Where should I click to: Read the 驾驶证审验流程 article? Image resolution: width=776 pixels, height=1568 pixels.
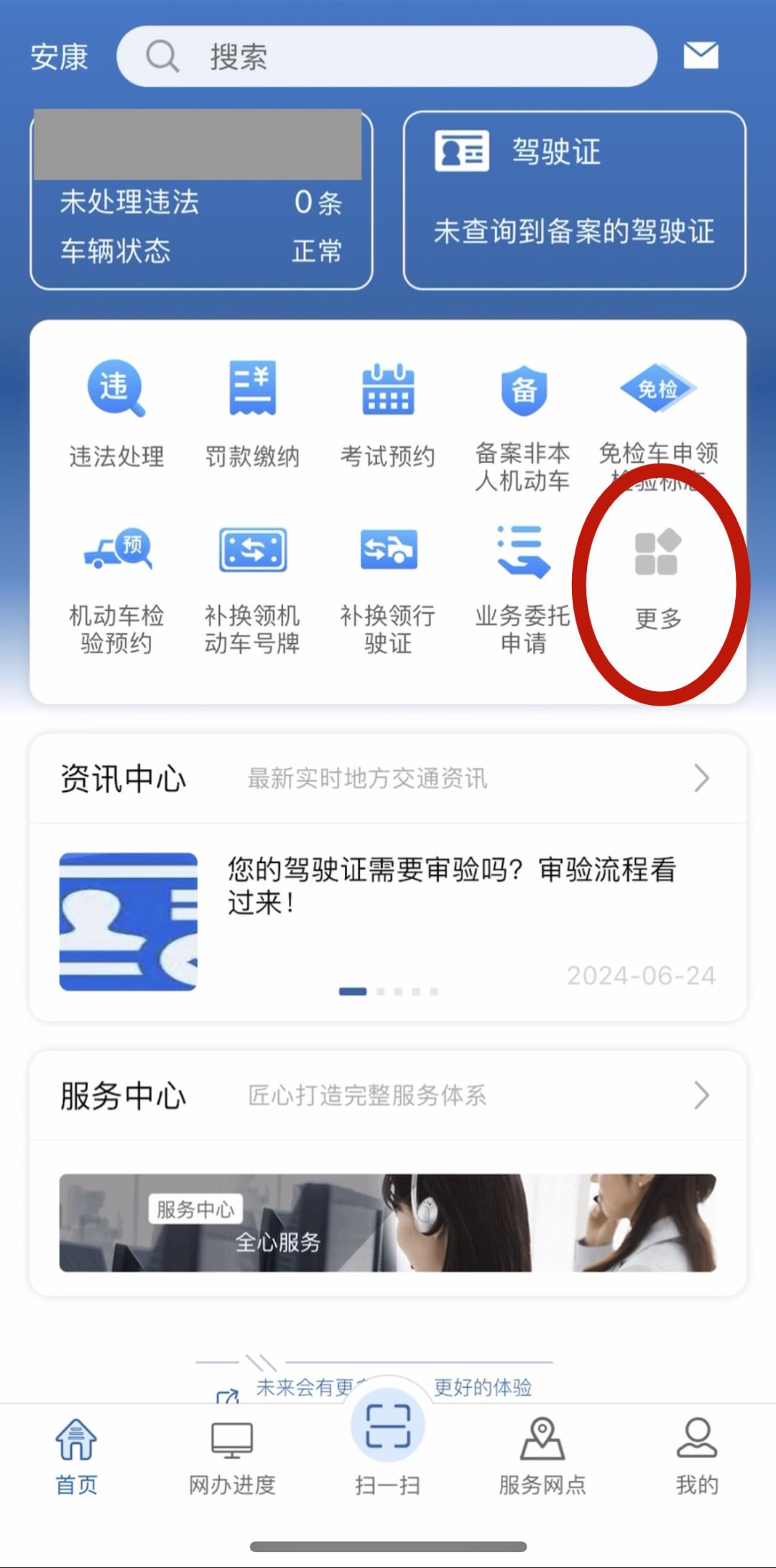[x=451, y=885]
